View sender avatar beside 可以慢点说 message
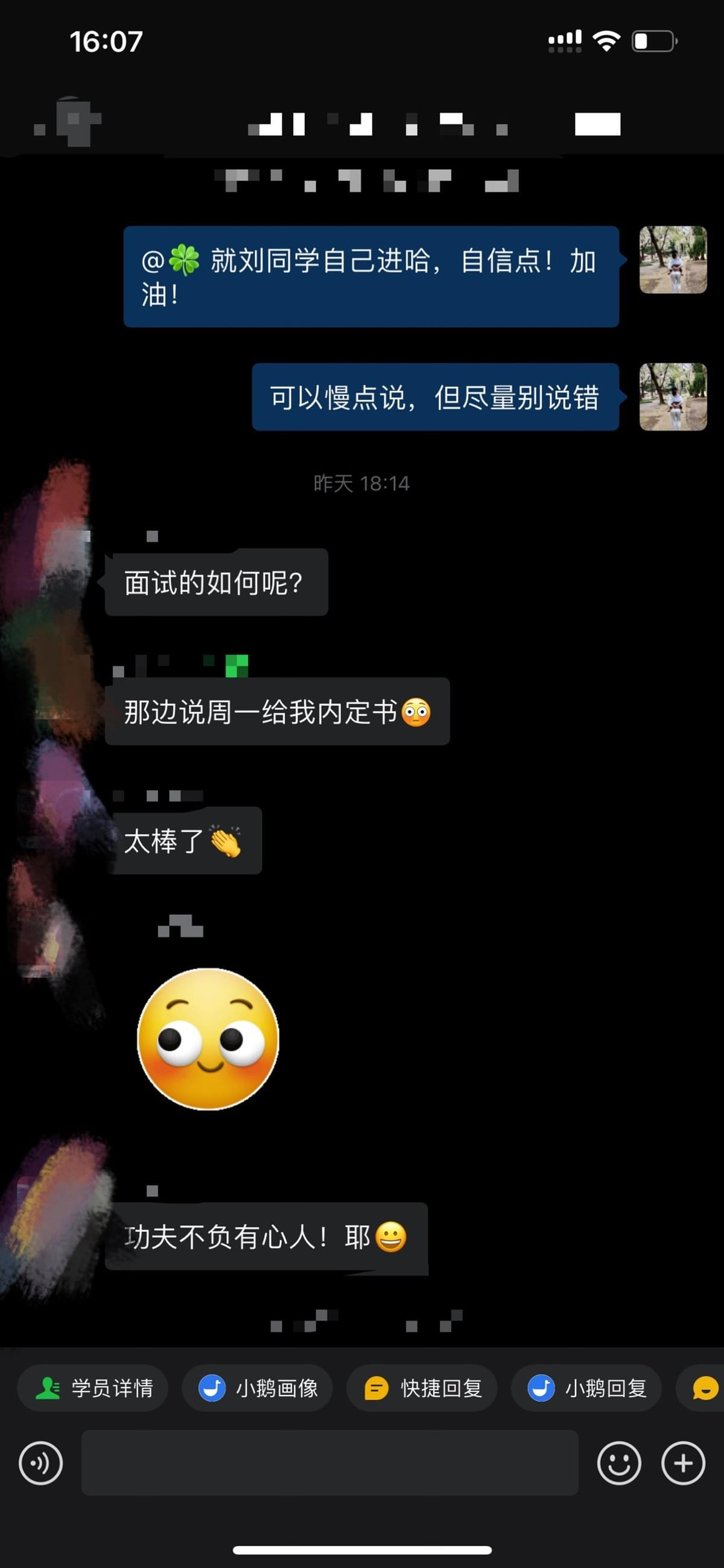The width and height of the screenshot is (724, 1568). pos(673,397)
